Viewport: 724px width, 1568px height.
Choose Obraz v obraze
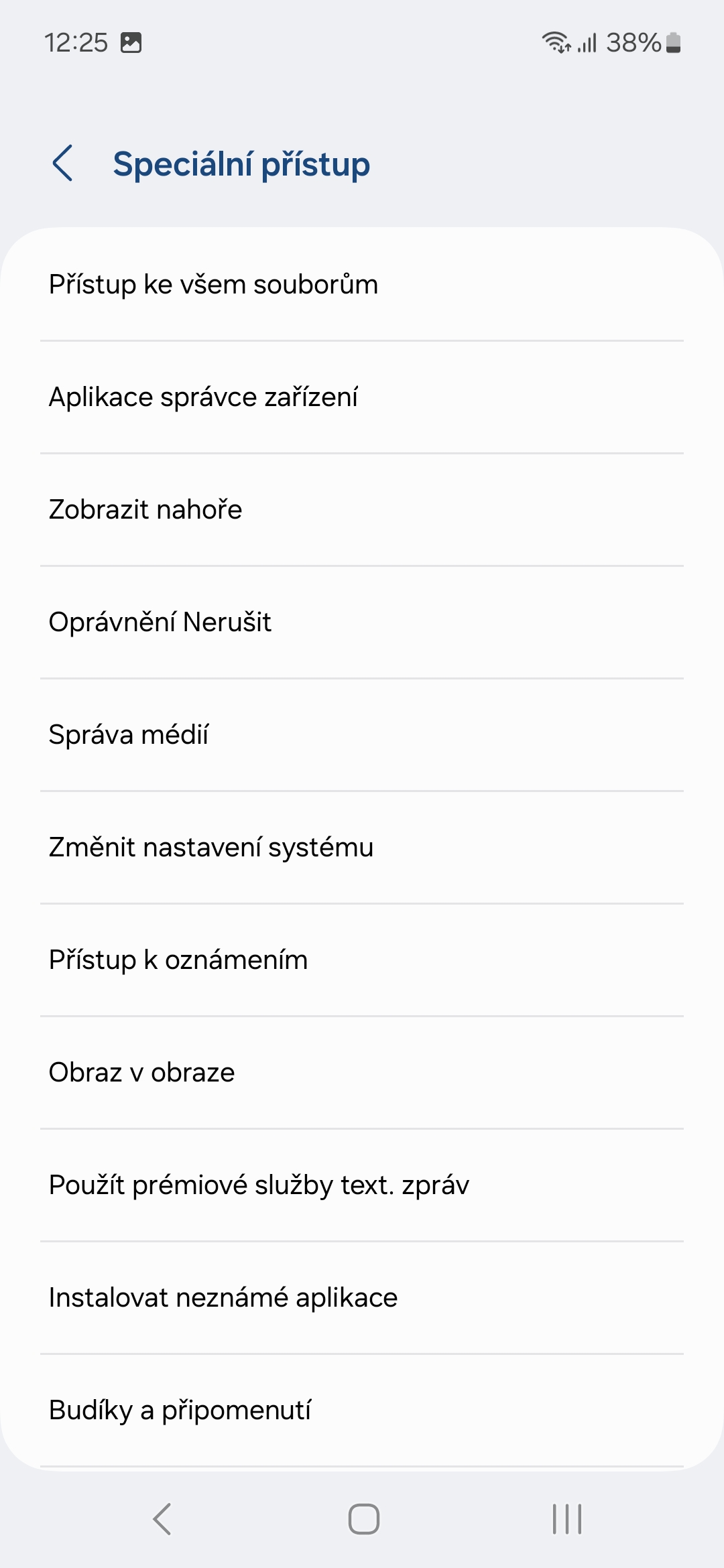(x=362, y=1073)
